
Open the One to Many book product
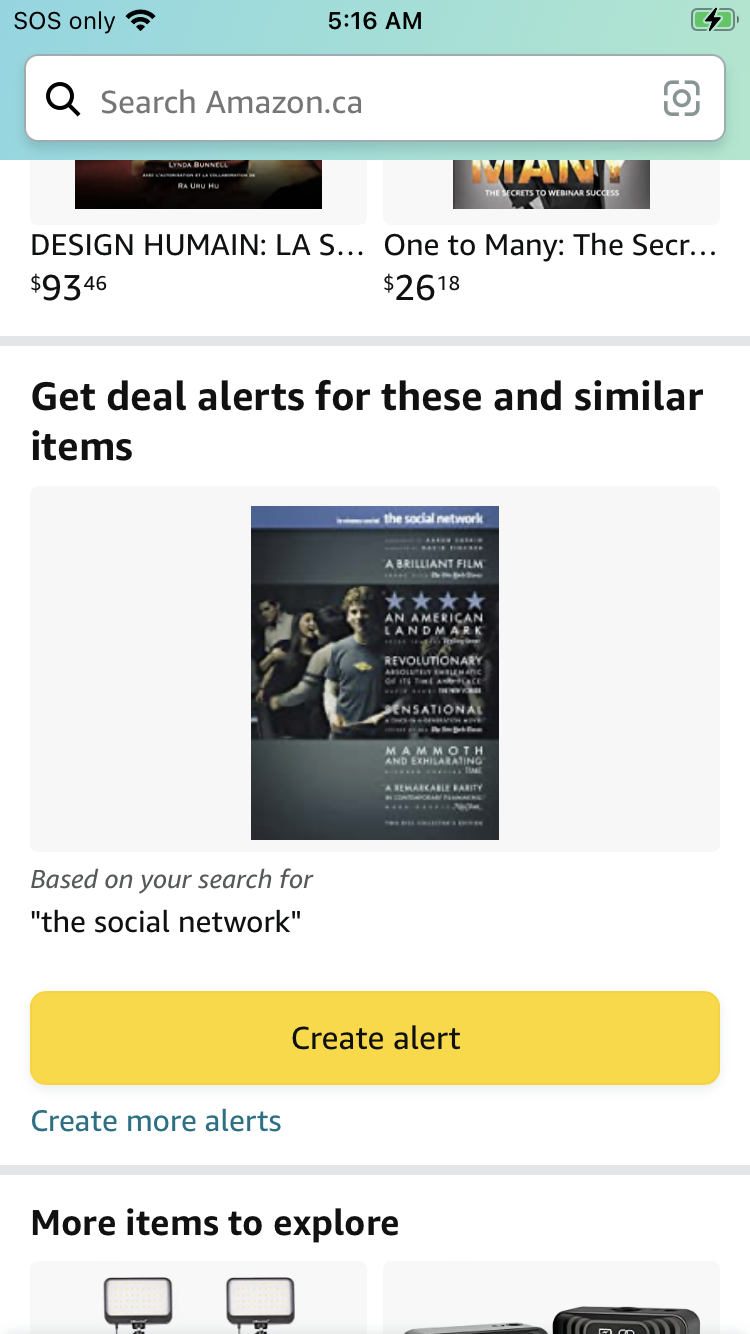pyautogui.click(x=550, y=246)
